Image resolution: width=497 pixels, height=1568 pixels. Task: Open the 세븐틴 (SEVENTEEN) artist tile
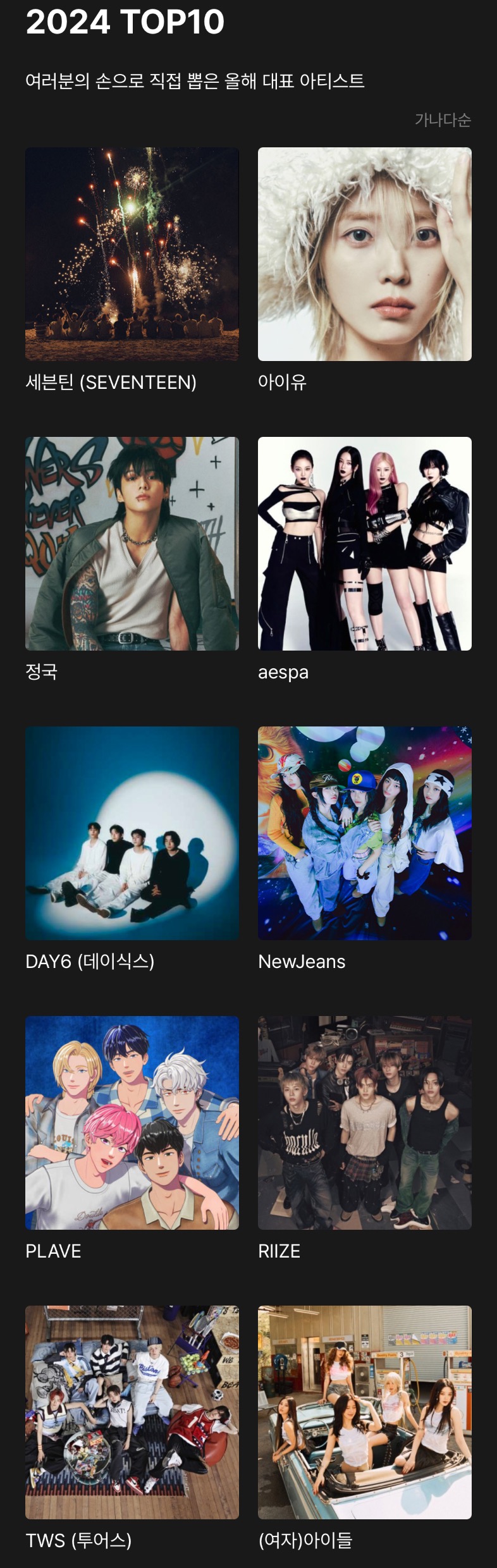132,254
